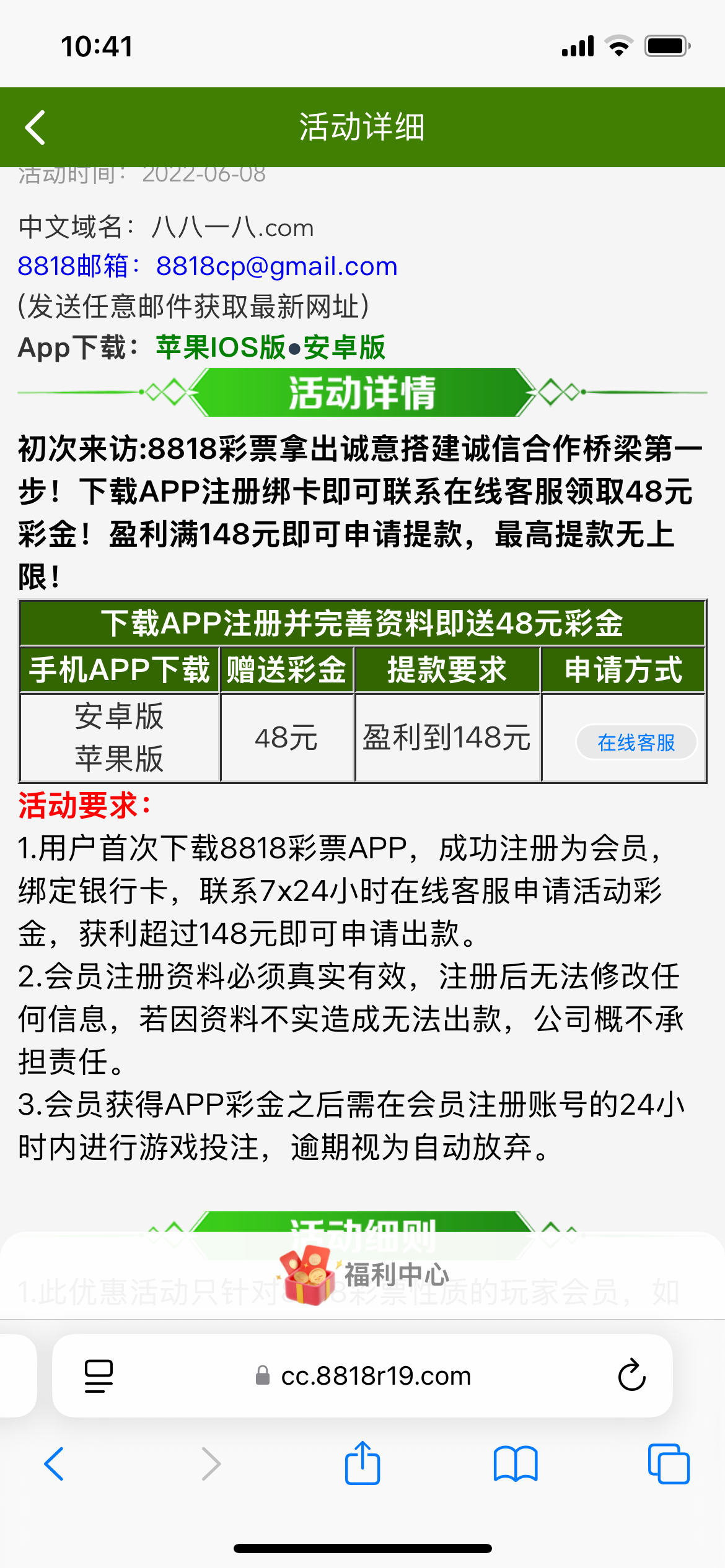Tap the 在线客服 button
The width and height of the screenshot is (725, 1568).
click(636, 742)
